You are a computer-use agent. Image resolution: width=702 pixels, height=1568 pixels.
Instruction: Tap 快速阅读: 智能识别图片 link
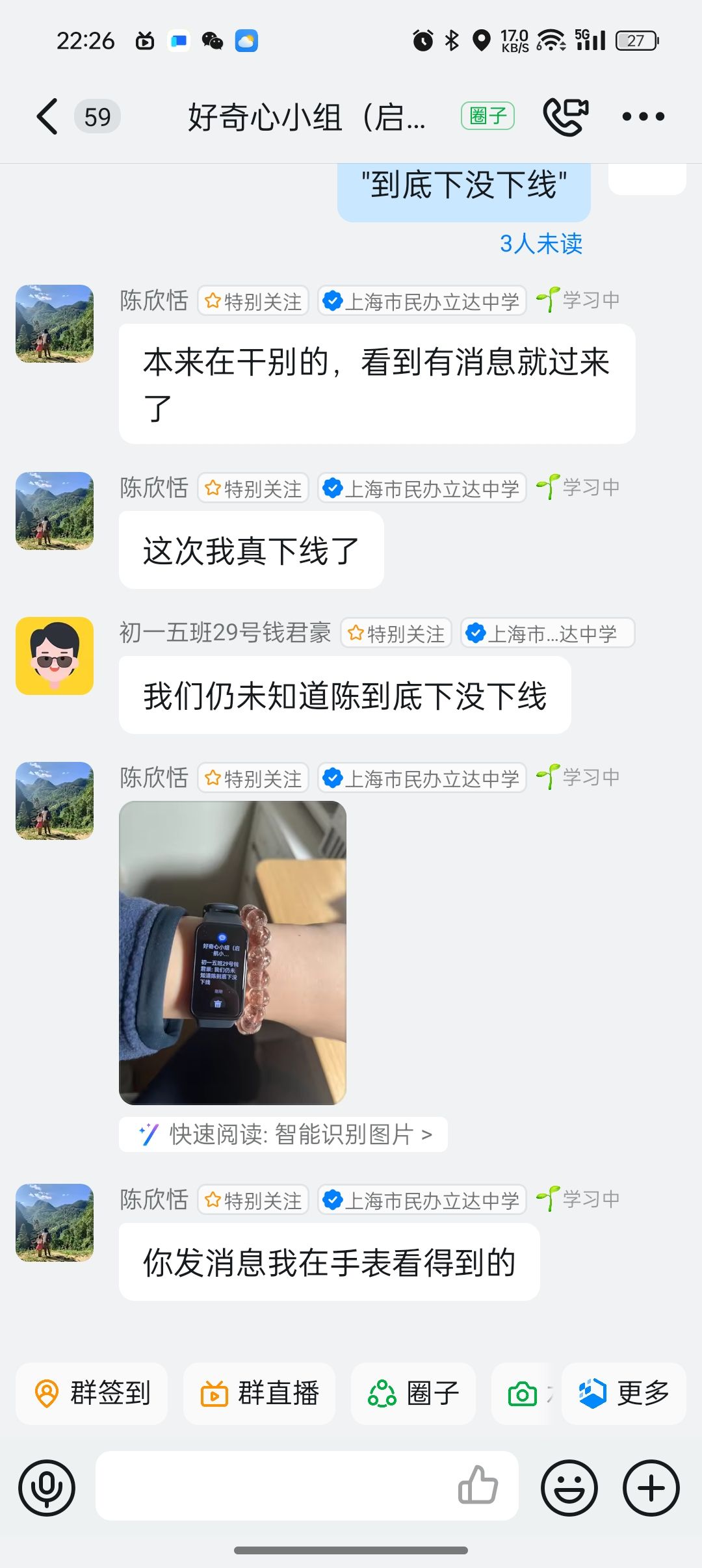coord(284,1134)
